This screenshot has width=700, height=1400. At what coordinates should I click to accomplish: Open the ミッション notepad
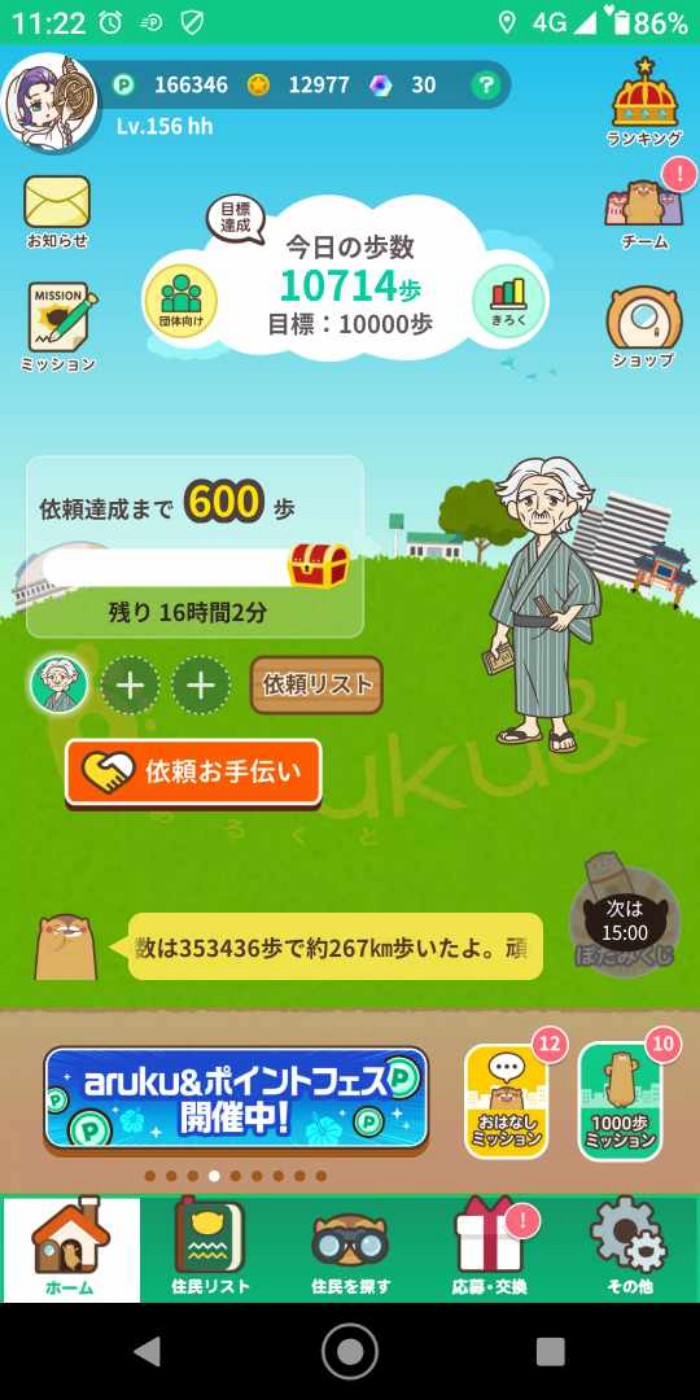pyautogui.click(x=59, y=325)
